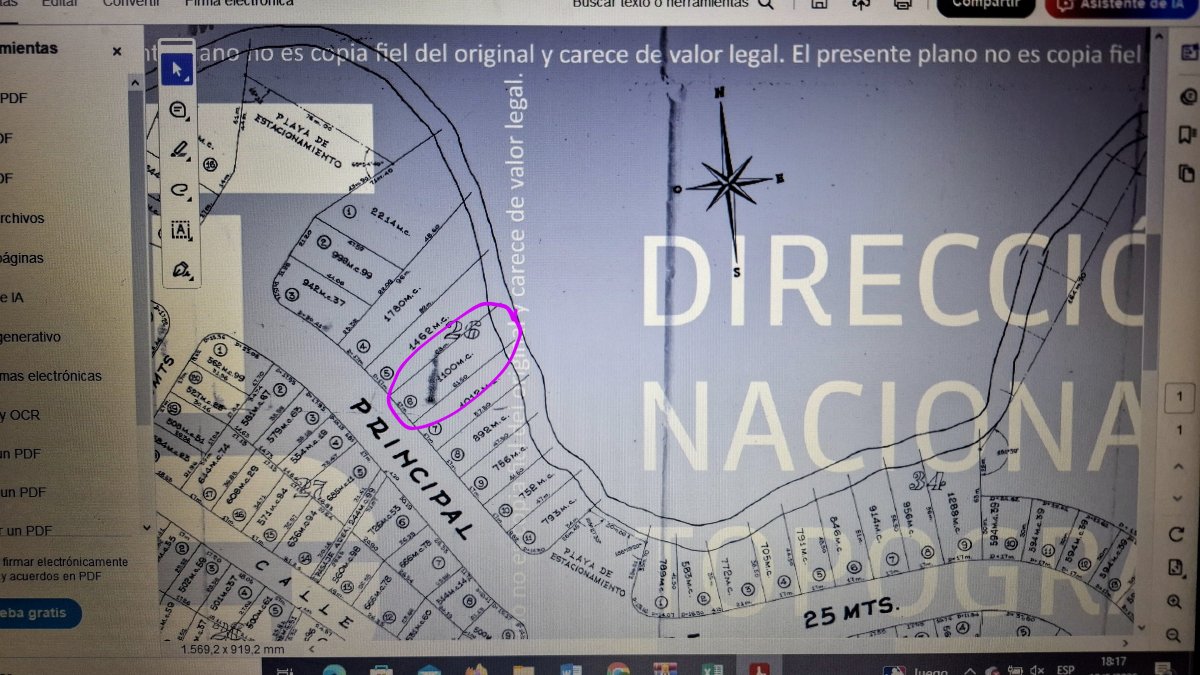Open the Convertir menu
The height and width of the screenshot is (675, 1200).
tap(130, 3)
